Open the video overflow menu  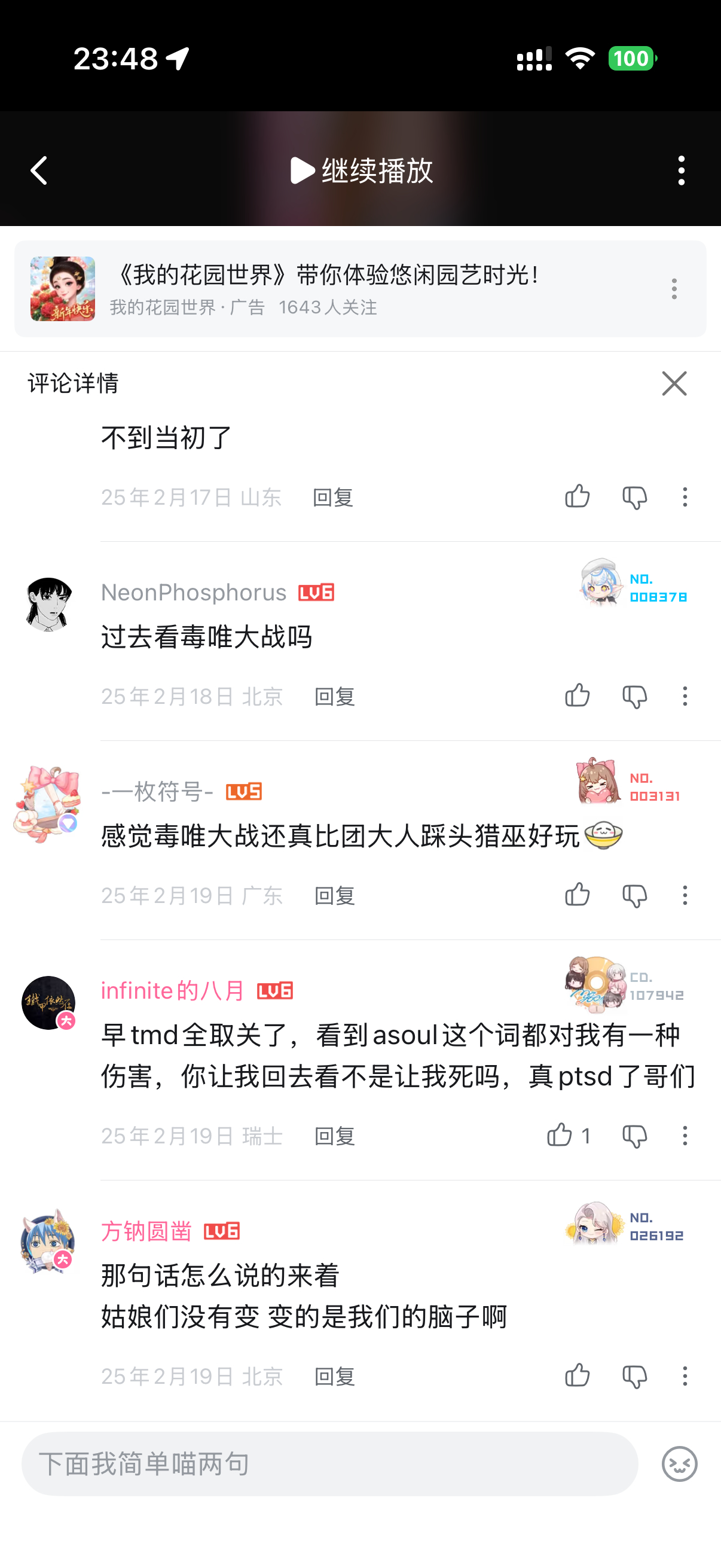pyautogui.click(x=681, y=170)
